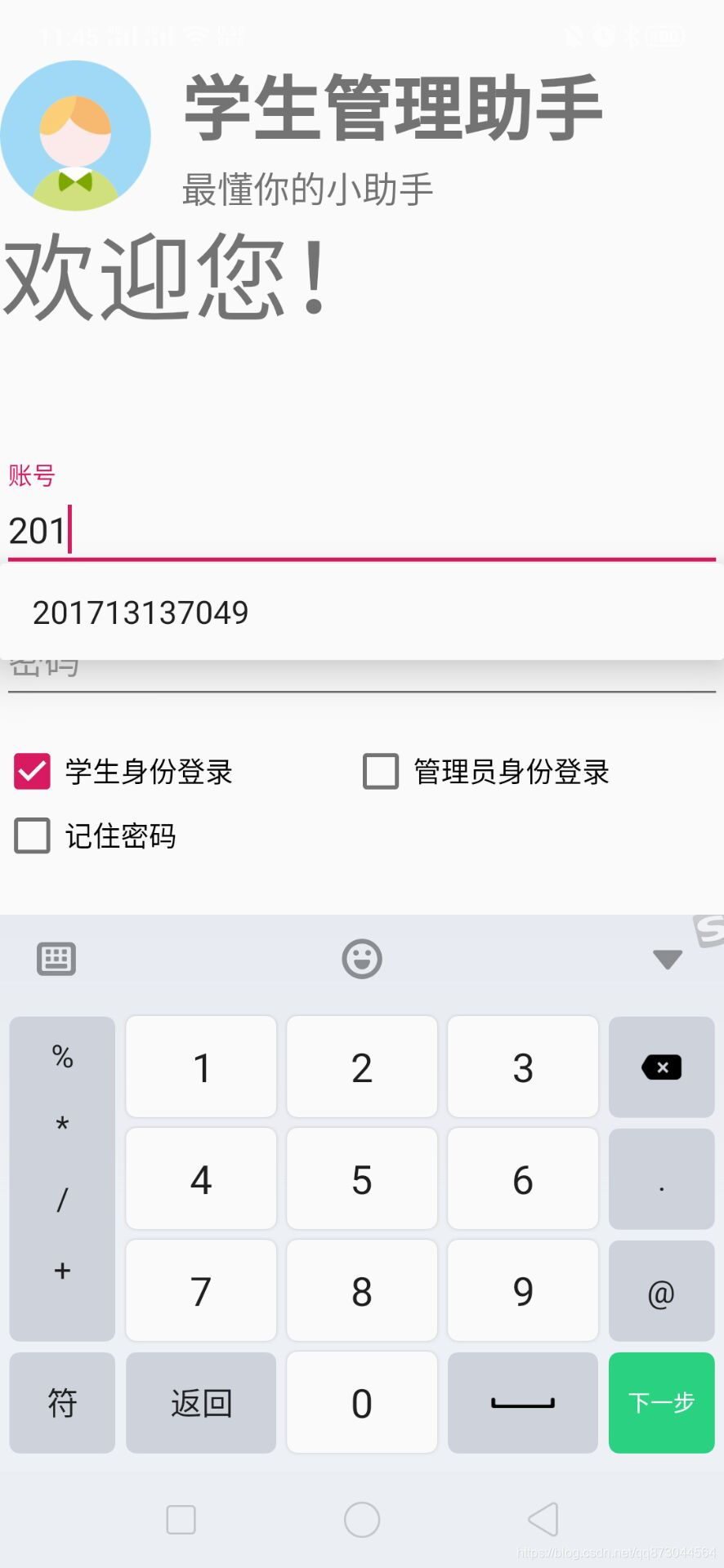Tap the green 下一步 key
This screenshot has height=1568, width=724.
click(661, 1402)
